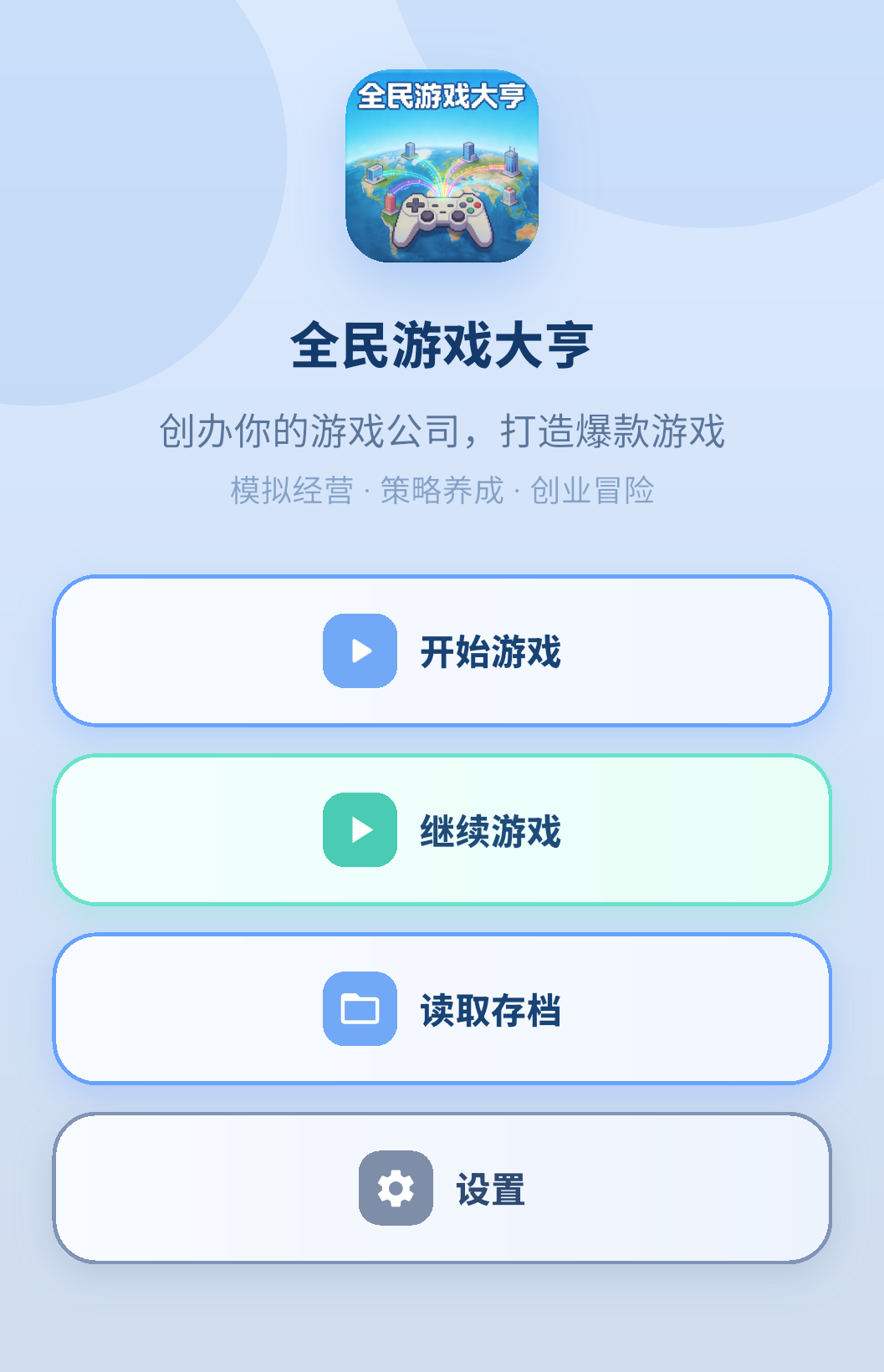Tap the green play icon beside 继续游戏

(x=360, y=830)
